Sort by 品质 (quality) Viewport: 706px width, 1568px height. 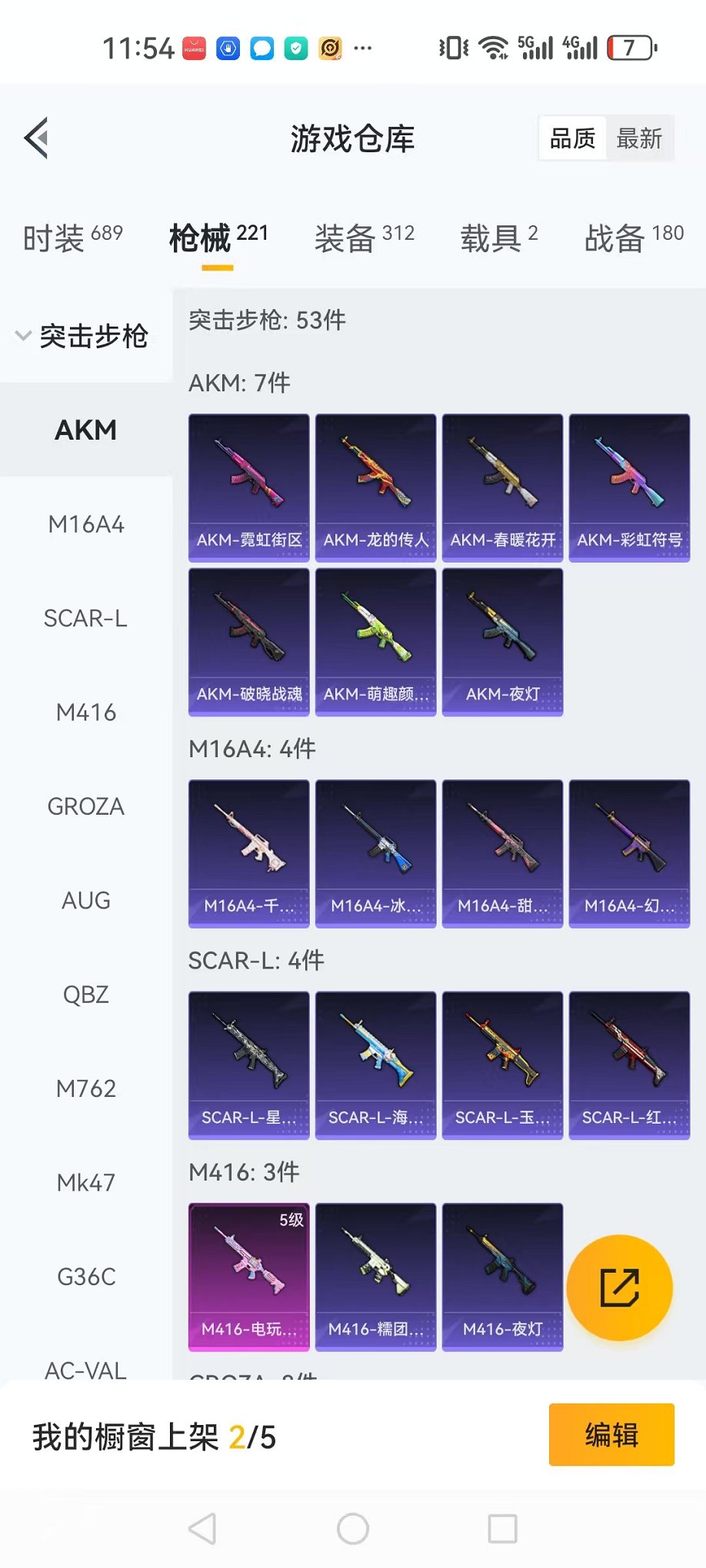(x=572, y=139)
